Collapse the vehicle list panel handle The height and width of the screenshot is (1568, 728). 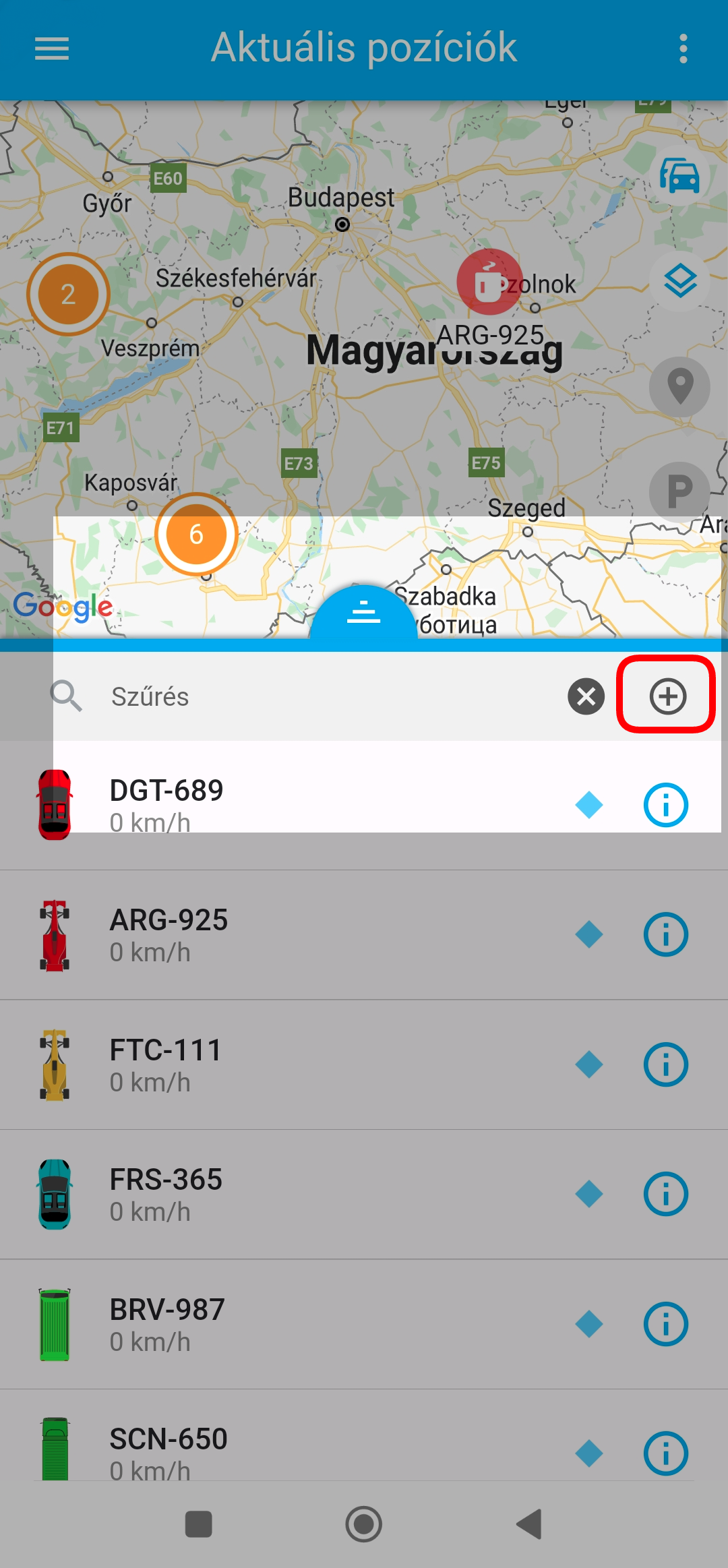click(363, 612)
